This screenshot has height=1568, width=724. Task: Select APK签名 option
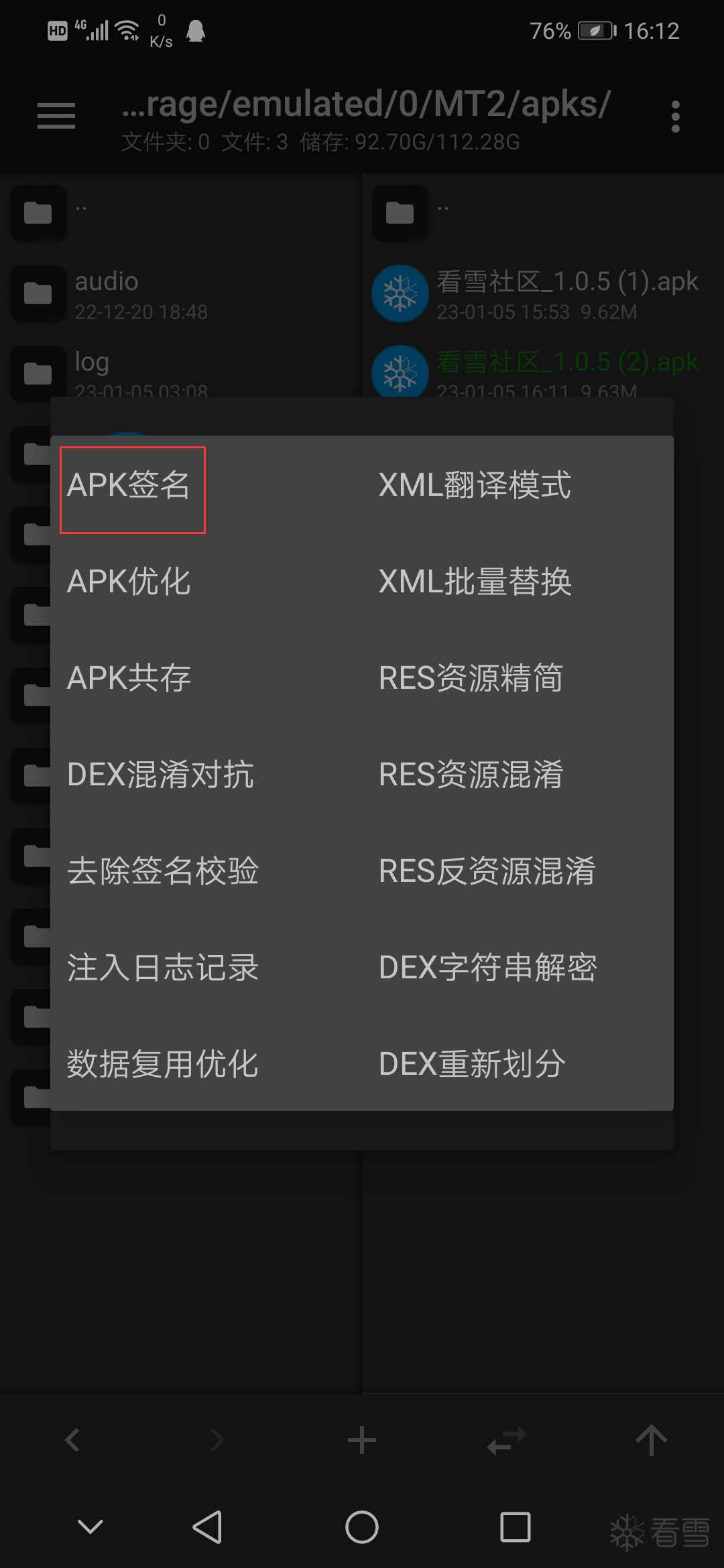click(x=129, y=485)
